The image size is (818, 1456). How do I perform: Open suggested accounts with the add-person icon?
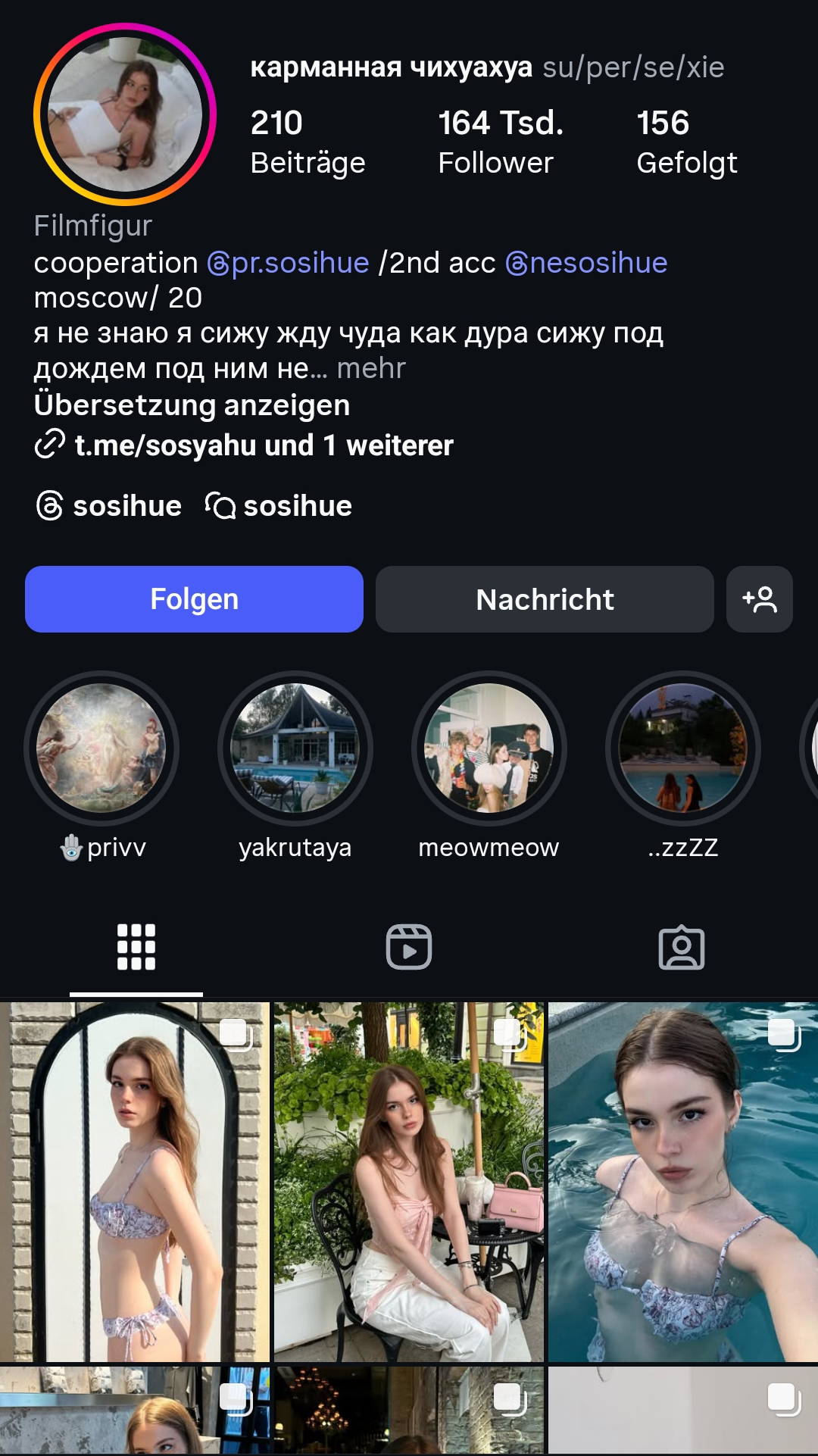click(x=759, y=599)
